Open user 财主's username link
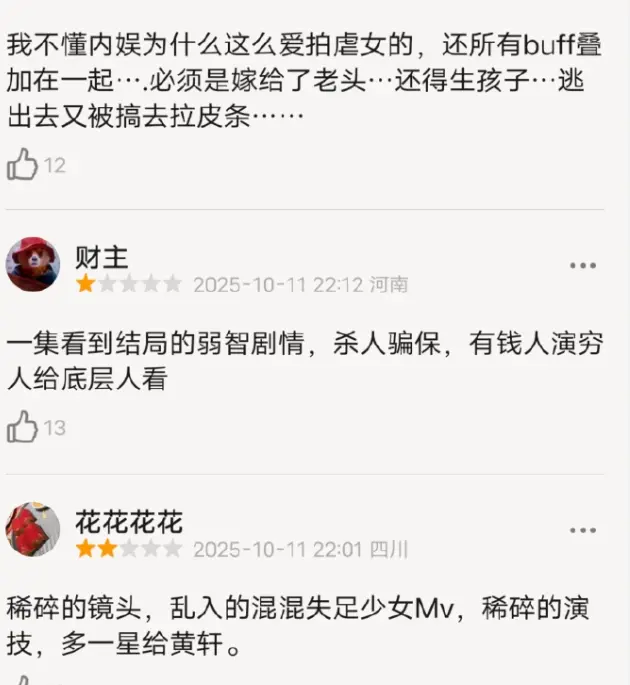 [x=102, y=257]
